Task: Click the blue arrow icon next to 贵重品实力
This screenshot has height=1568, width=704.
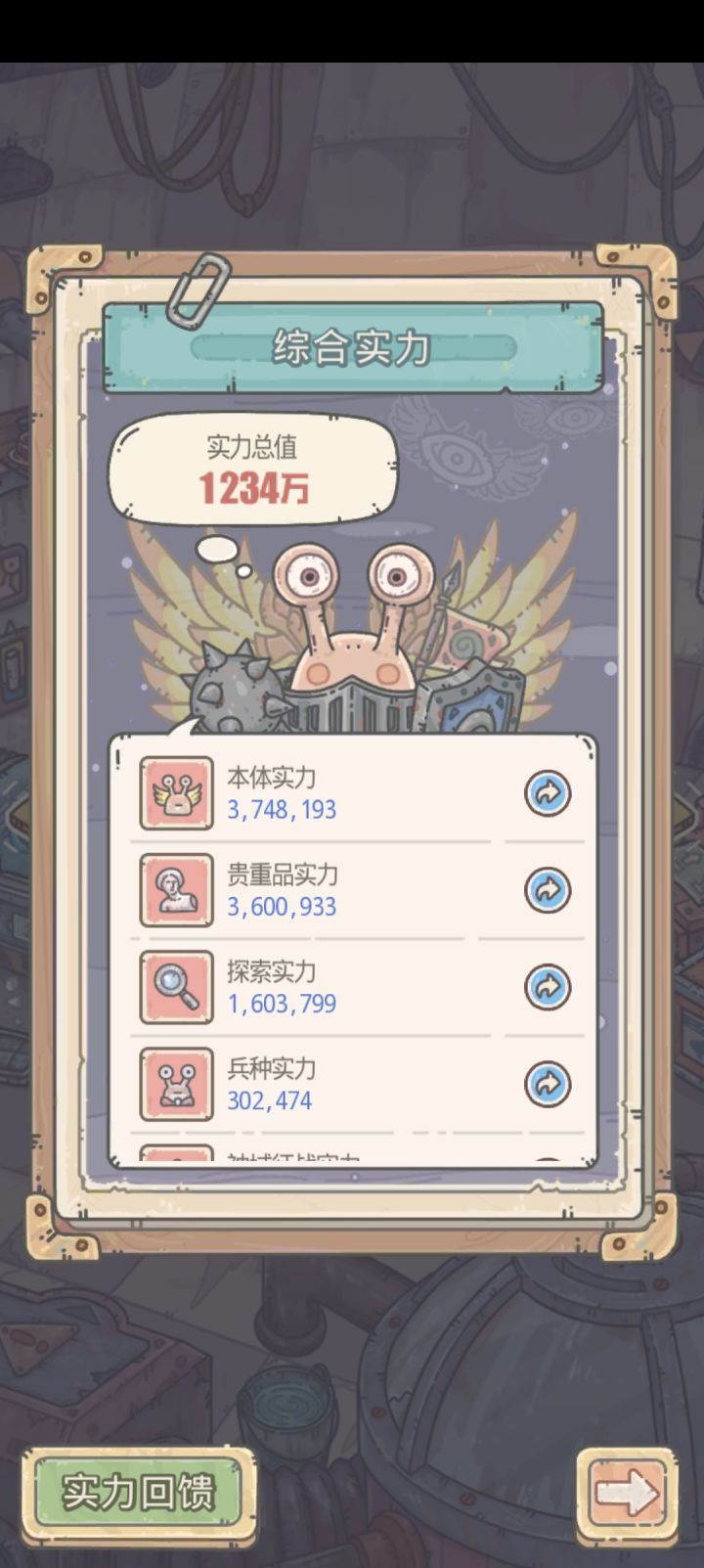Action: click(x=547, y=889)
